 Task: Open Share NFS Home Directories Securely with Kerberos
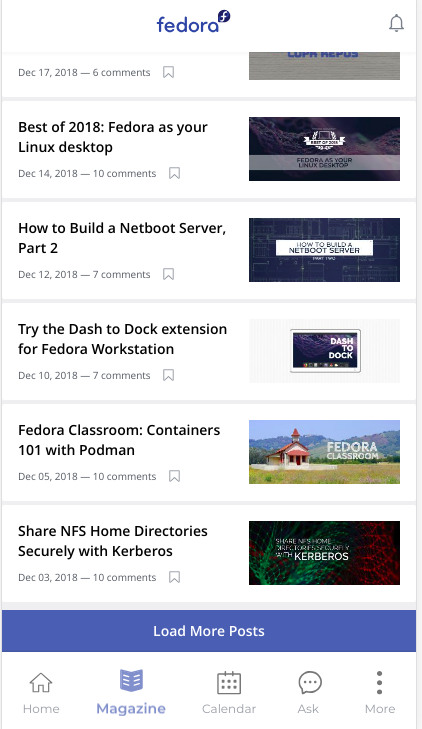113,541
